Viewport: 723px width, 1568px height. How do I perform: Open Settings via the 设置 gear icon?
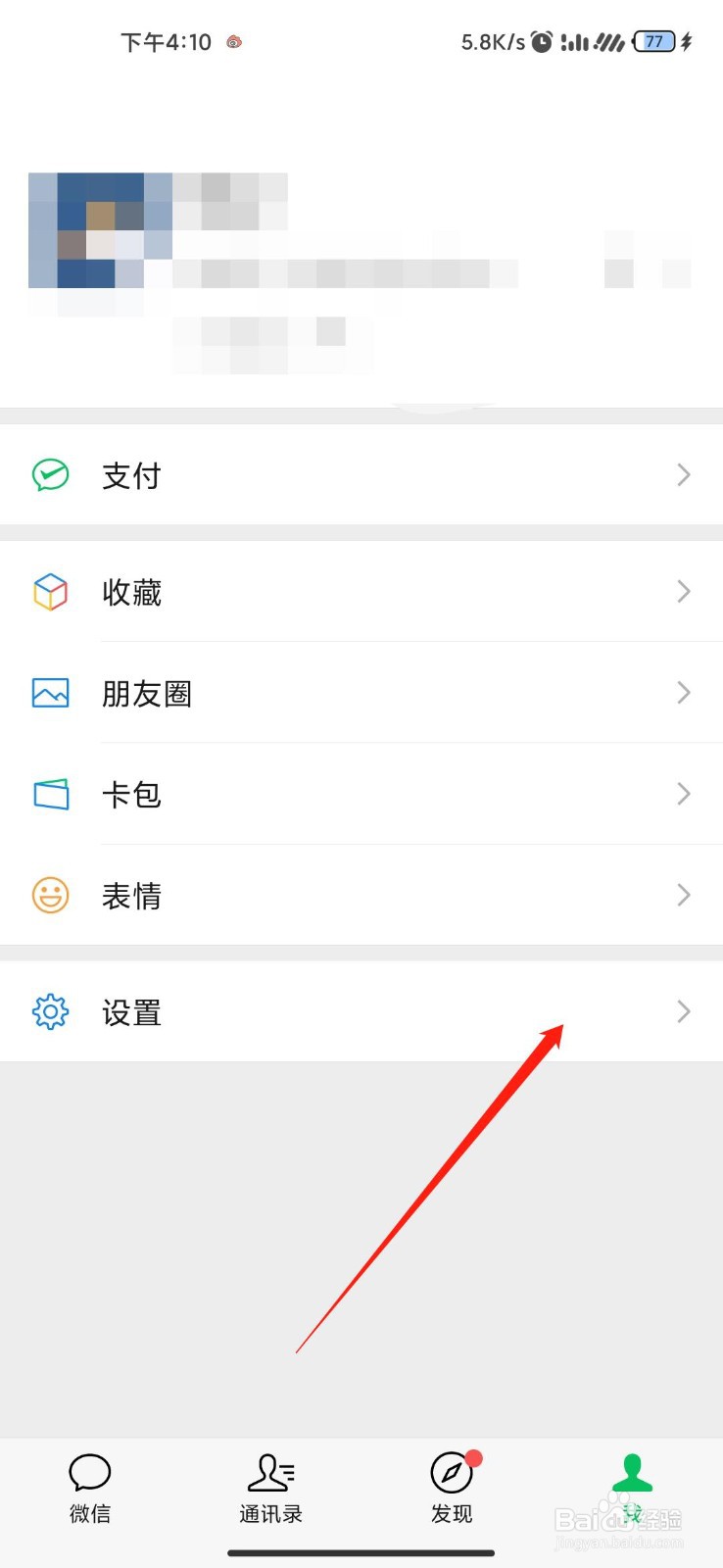tap(49, 1011)
